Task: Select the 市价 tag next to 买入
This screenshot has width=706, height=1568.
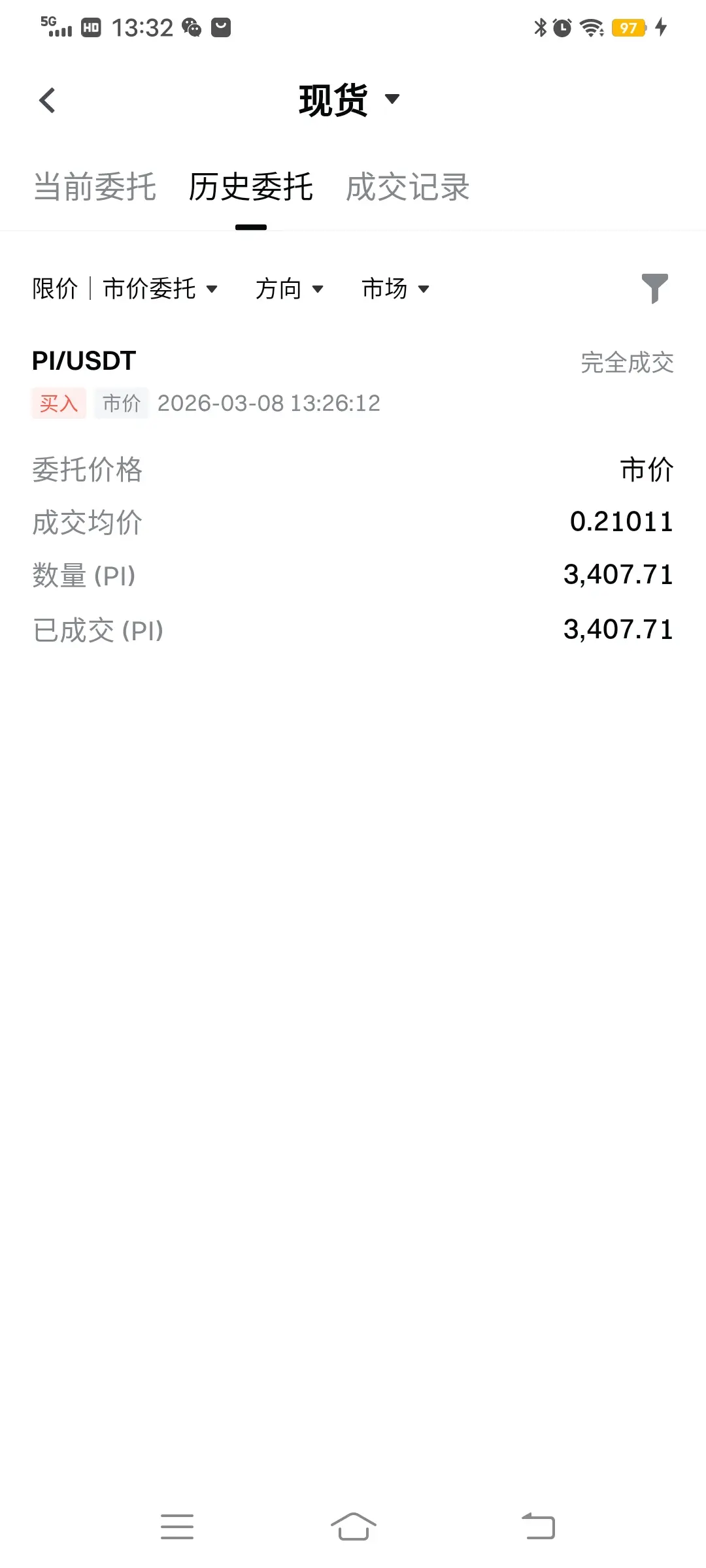Action: [x=121, y=403]
